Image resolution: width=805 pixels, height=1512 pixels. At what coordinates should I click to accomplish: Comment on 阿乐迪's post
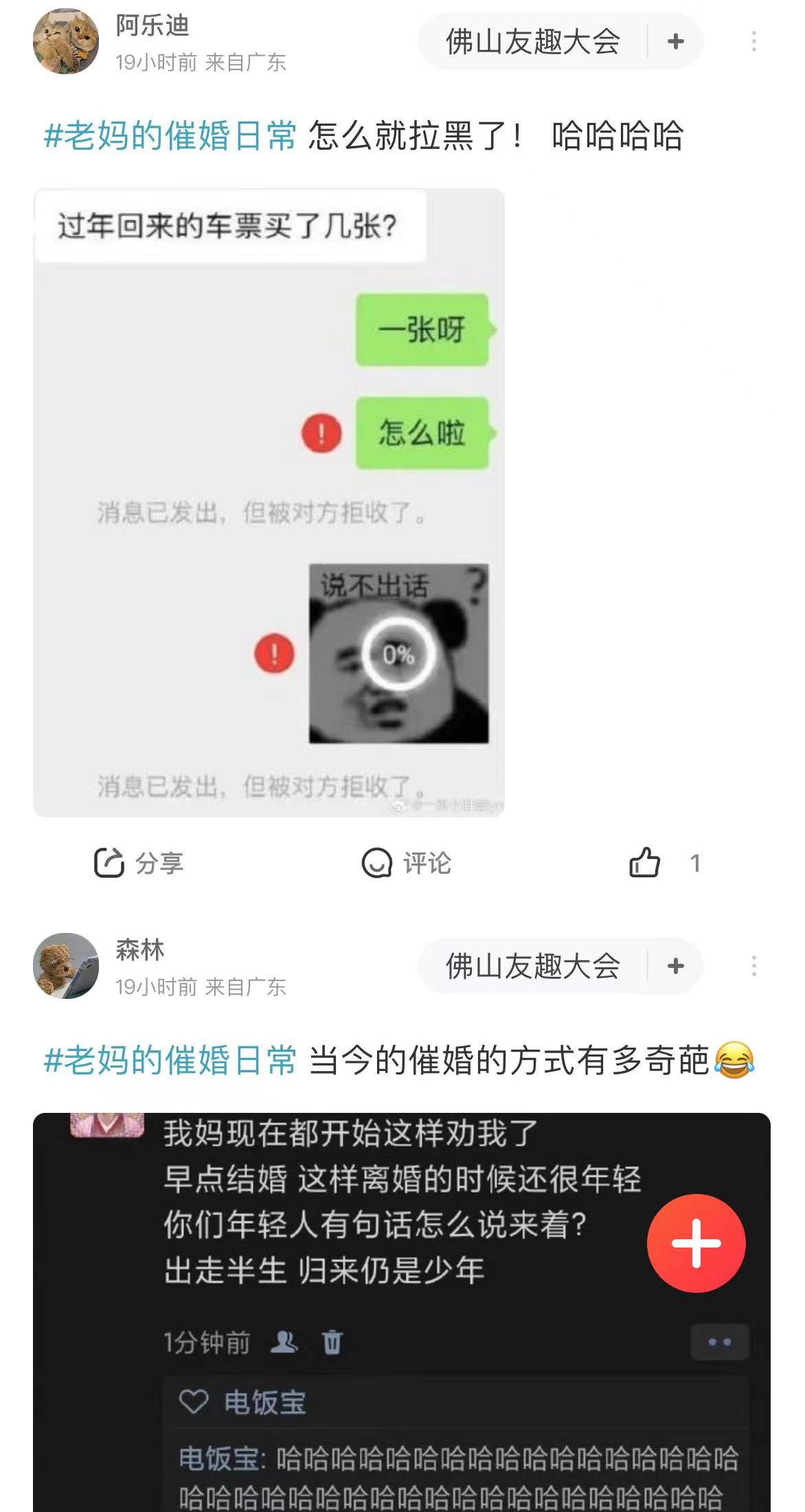(406, 863)
